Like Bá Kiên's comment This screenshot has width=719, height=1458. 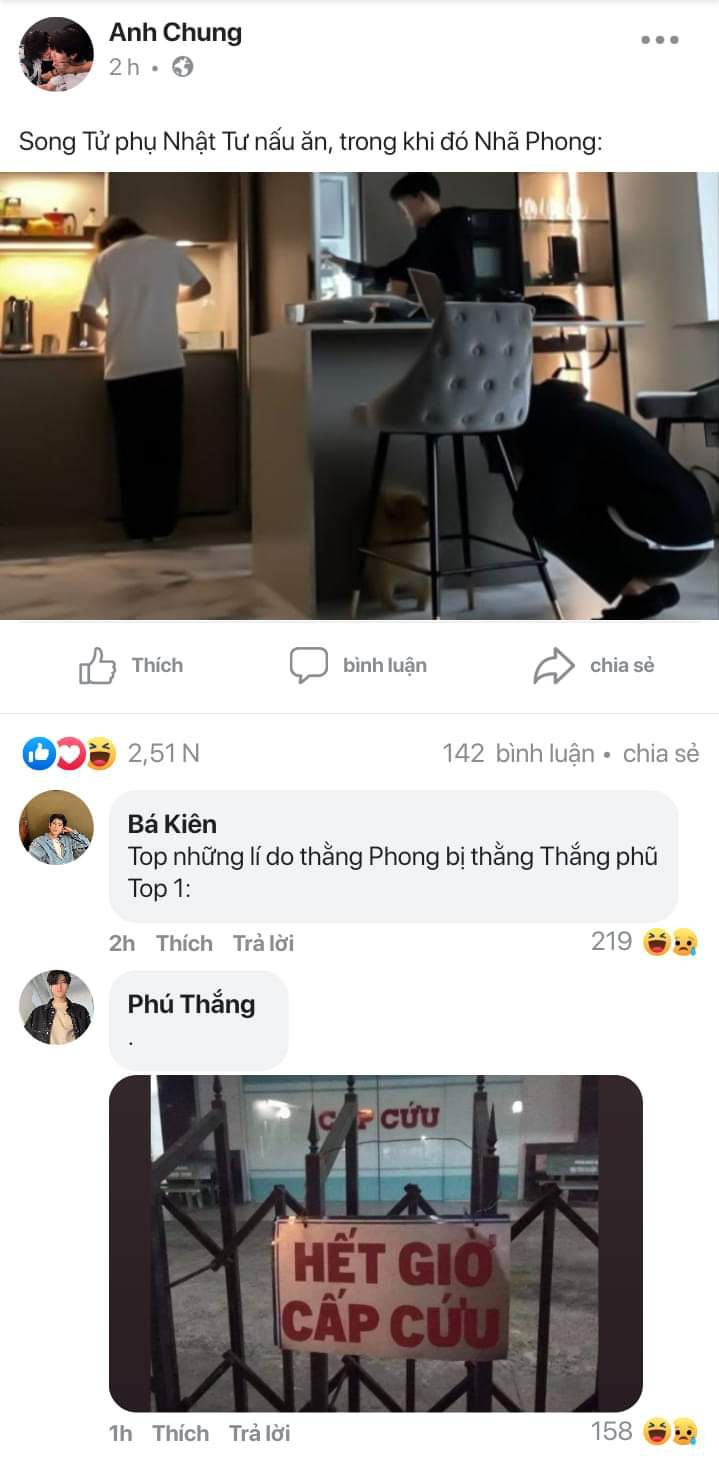tap(184, 943)
